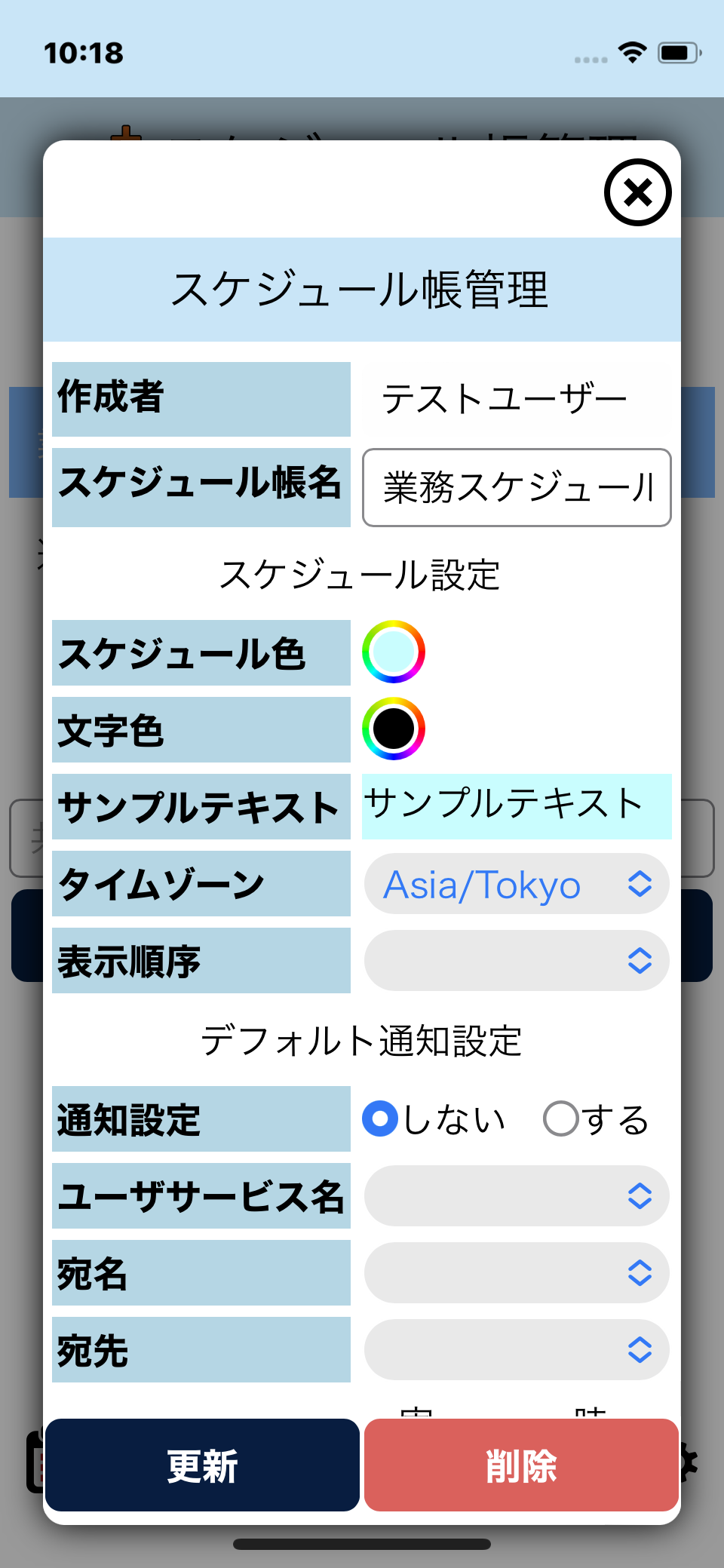Open the スケジュール色 color wheel picker
Image resolution: width=724 pixels, height=1568 pixels.
pyautogui.click(x=394, y=653)
